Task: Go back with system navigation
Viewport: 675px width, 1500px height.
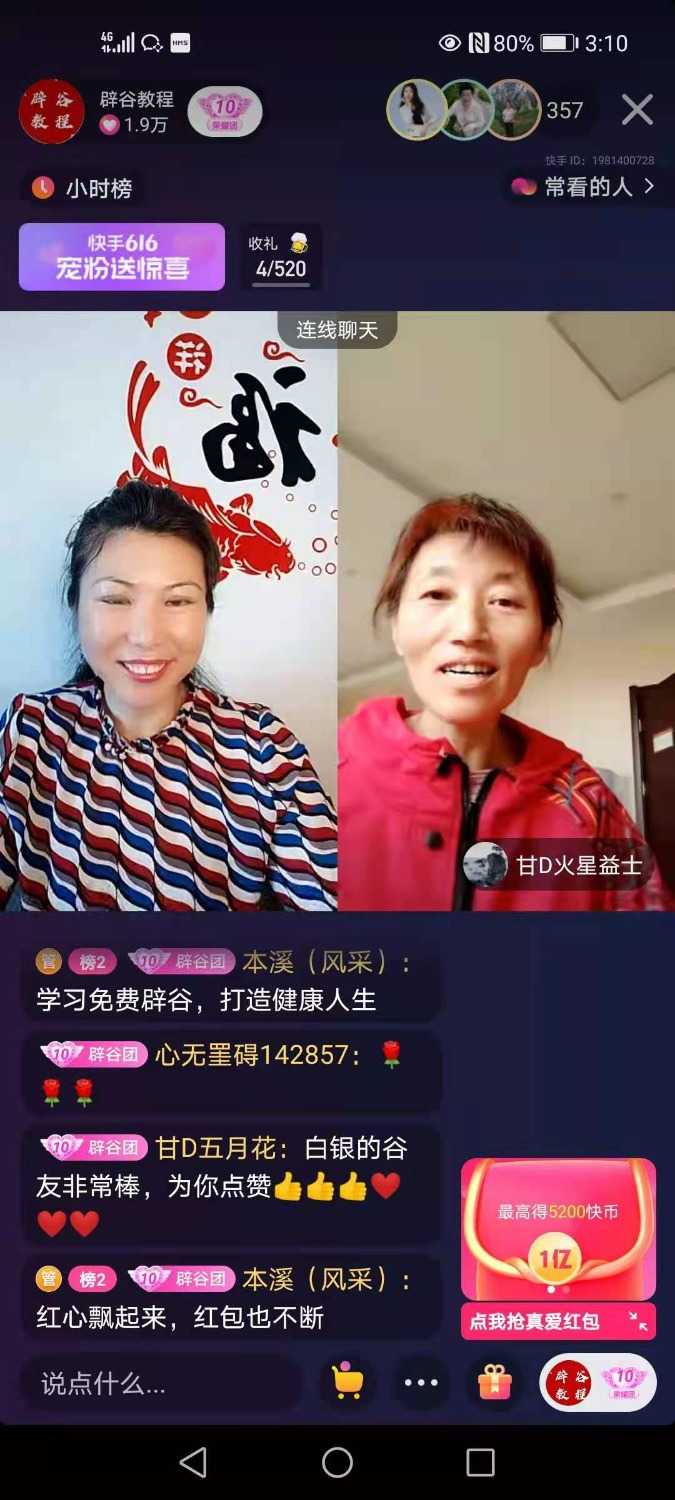Action: coord(193,1463)
